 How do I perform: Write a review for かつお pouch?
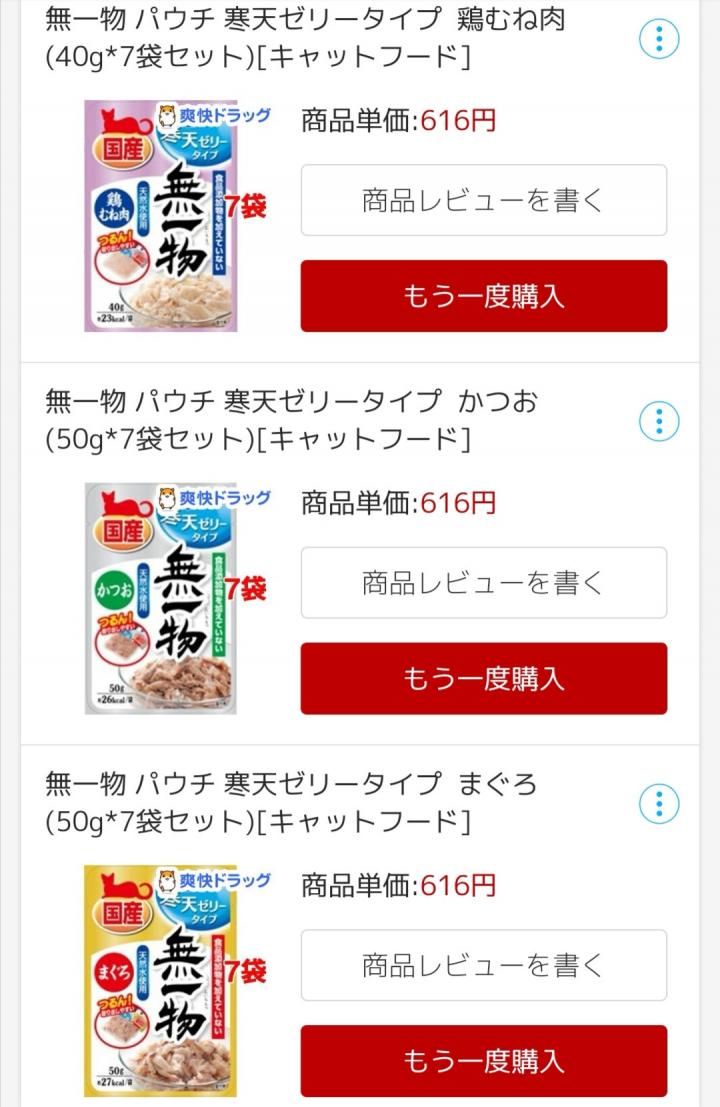coord(484,583)
